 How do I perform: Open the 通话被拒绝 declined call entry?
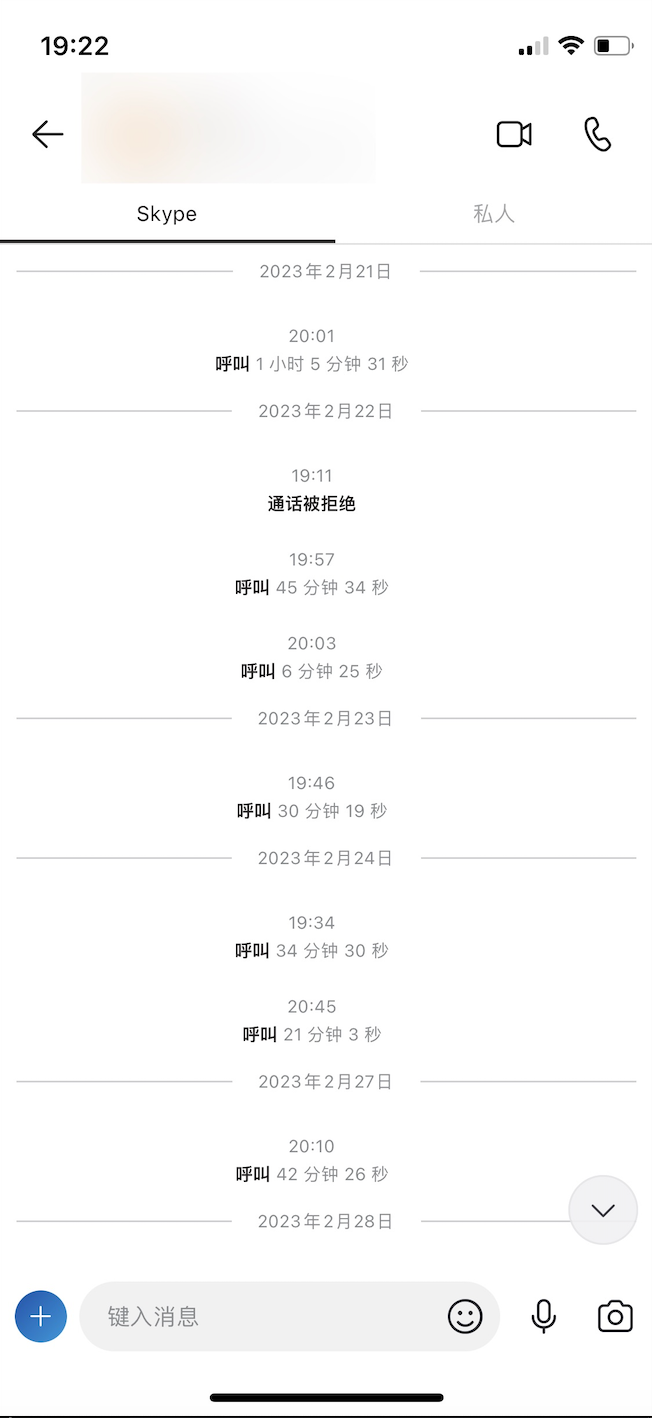coord(312,504)
